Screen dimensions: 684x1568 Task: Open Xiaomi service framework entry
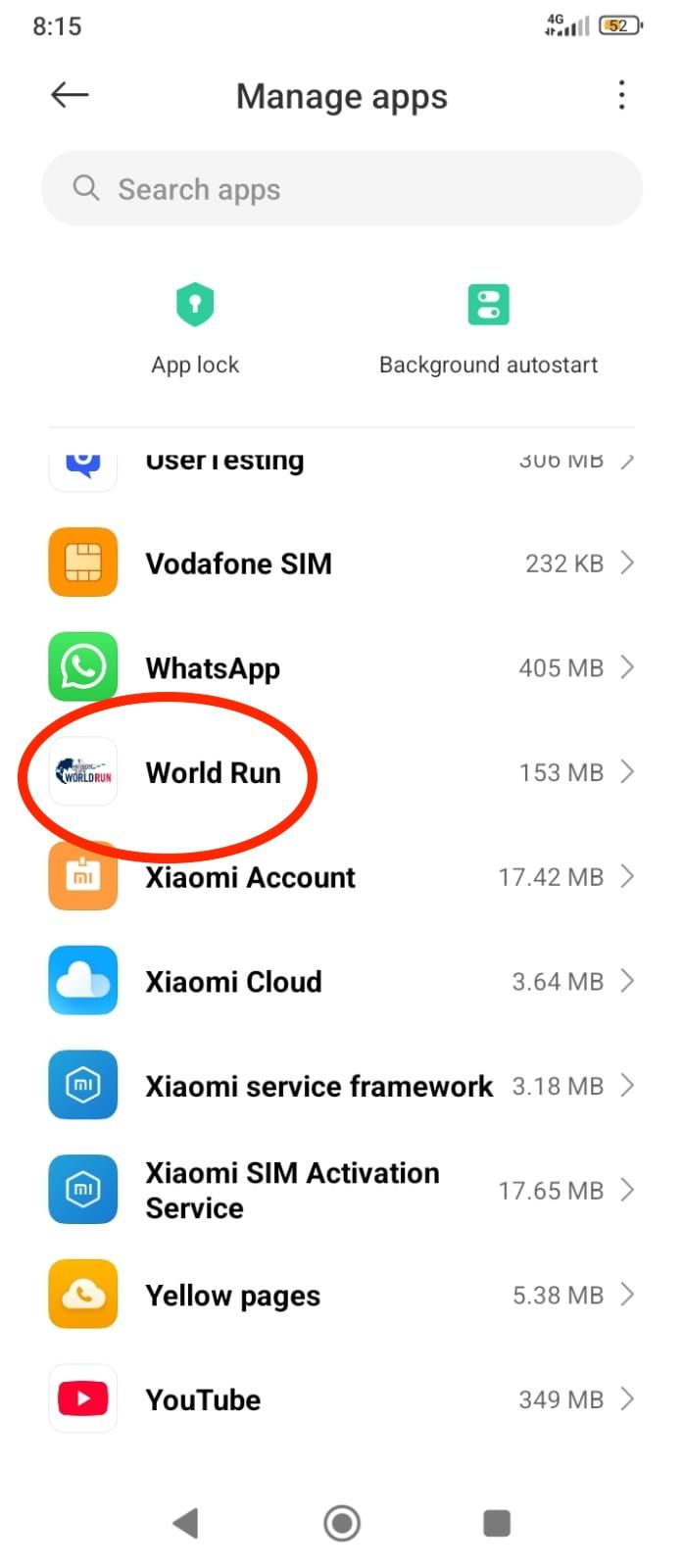[x=341, y=1086]
